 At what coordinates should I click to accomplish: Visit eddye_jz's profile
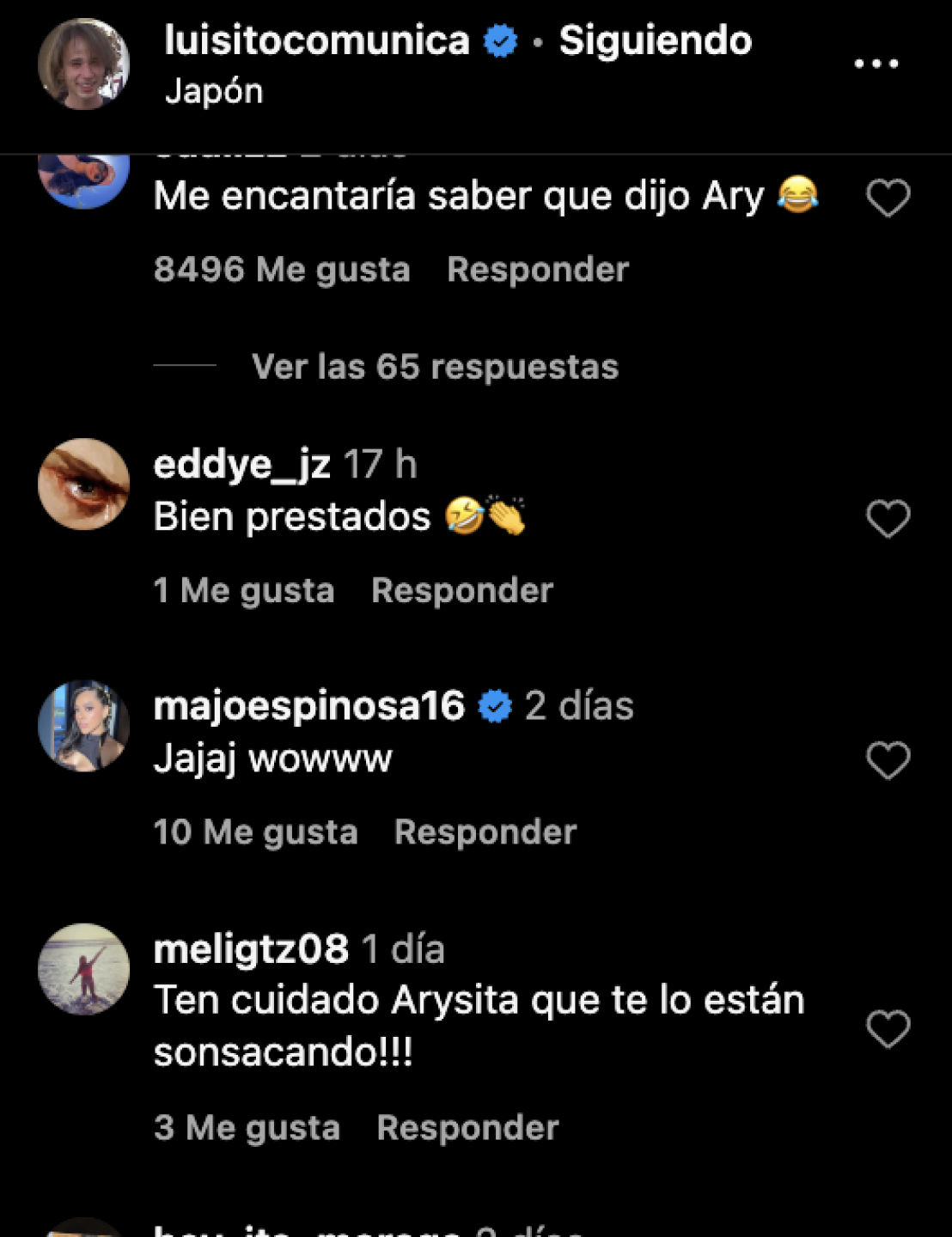click(241, 465)
